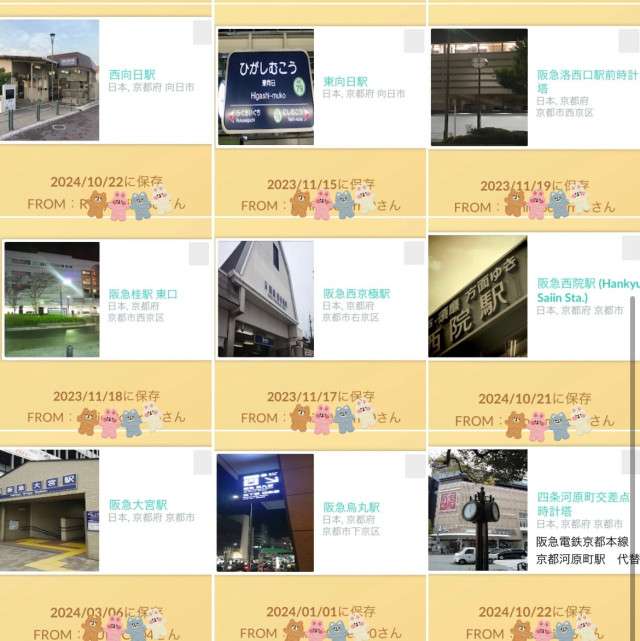Select the 阪急烏丸駅 card checkbox

(414, 464)
